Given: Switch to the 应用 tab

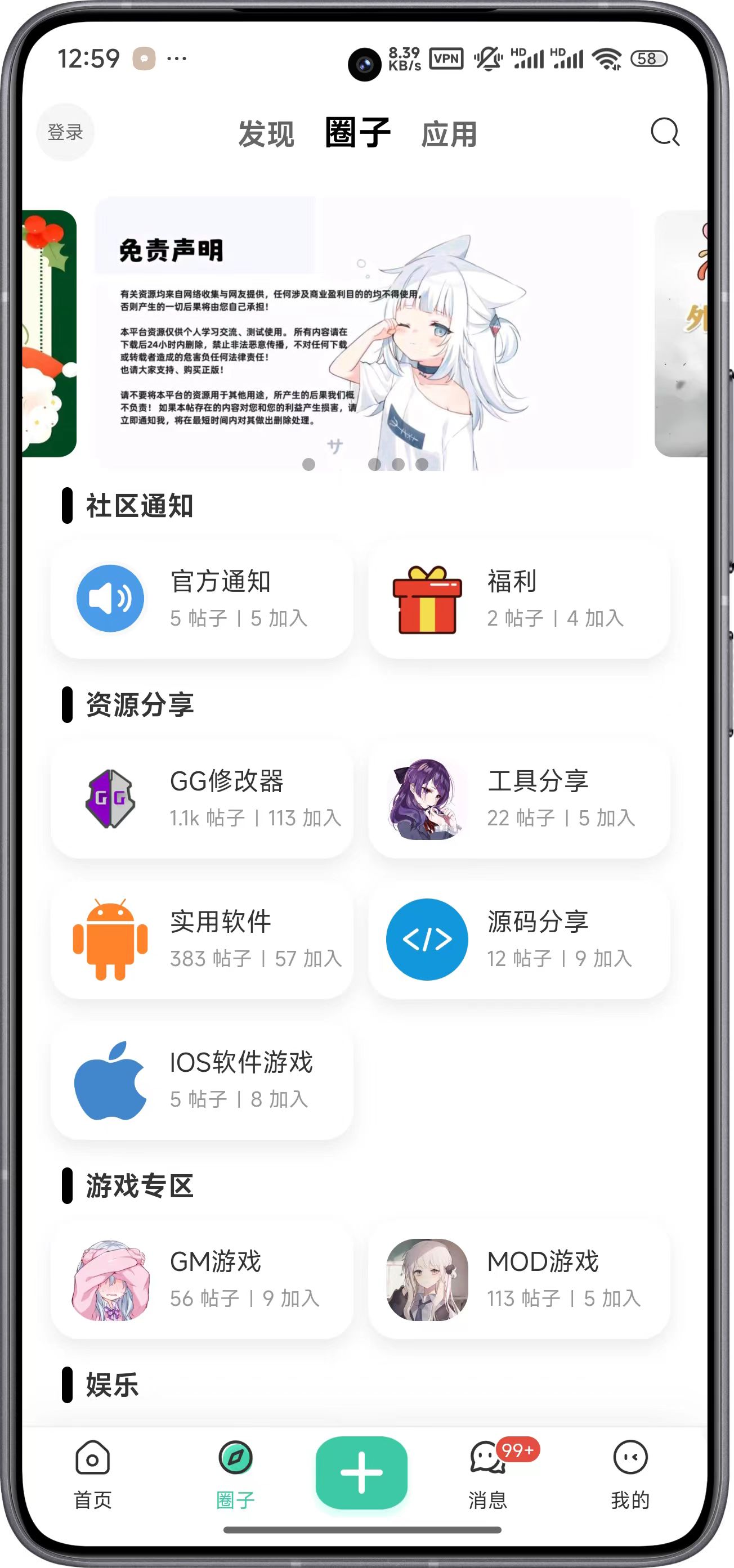Looking at the screenshot, I should tap(449, 133).
